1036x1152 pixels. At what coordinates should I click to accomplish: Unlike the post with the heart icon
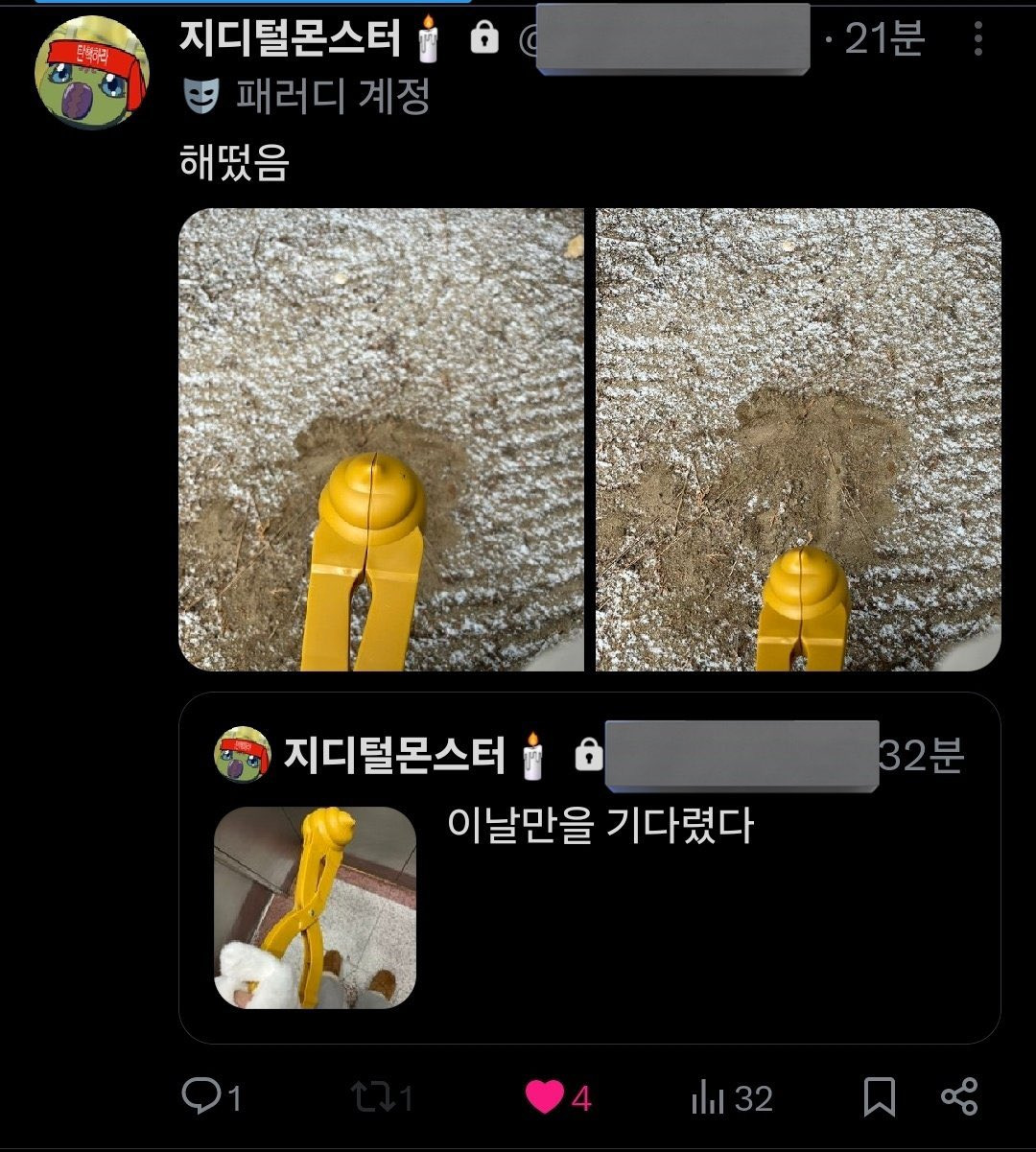coord(545,1096)
